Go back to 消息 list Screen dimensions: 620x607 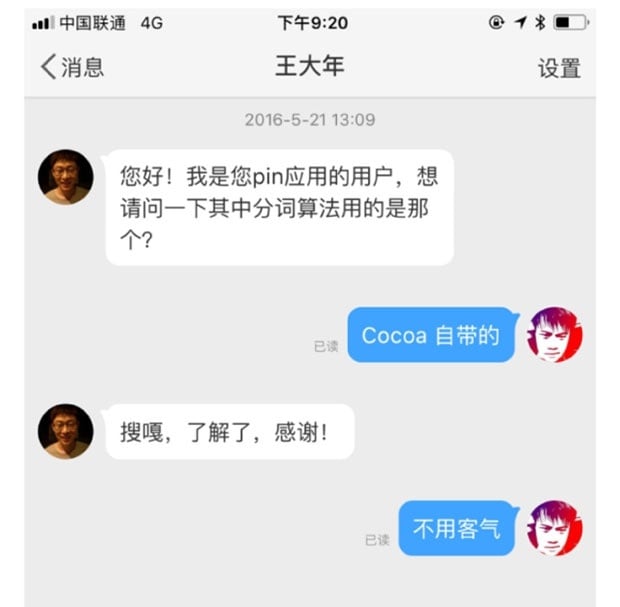click(72, 67)
